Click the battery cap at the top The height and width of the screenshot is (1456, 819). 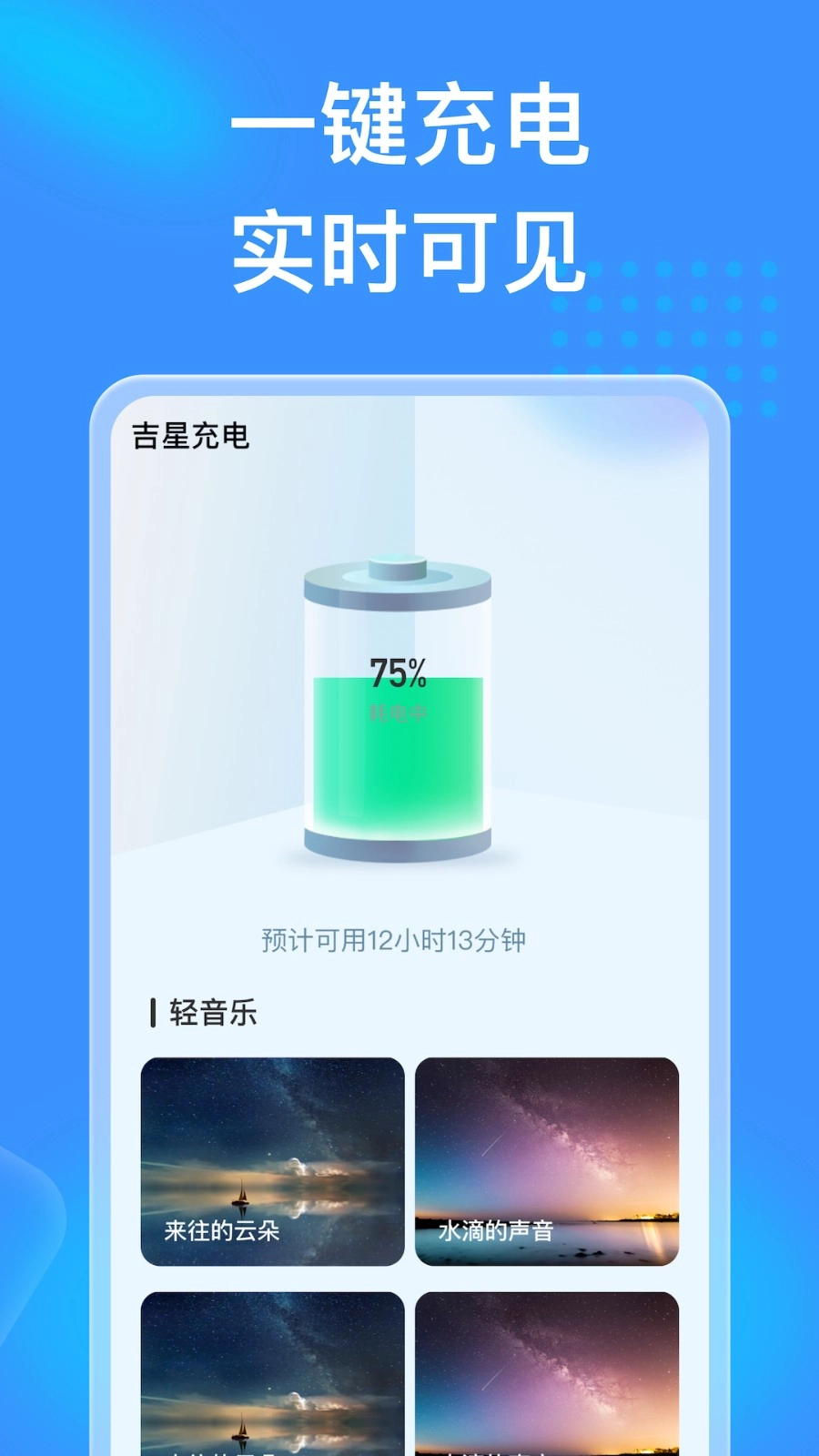pyautogui.click(x=396, y=569)
